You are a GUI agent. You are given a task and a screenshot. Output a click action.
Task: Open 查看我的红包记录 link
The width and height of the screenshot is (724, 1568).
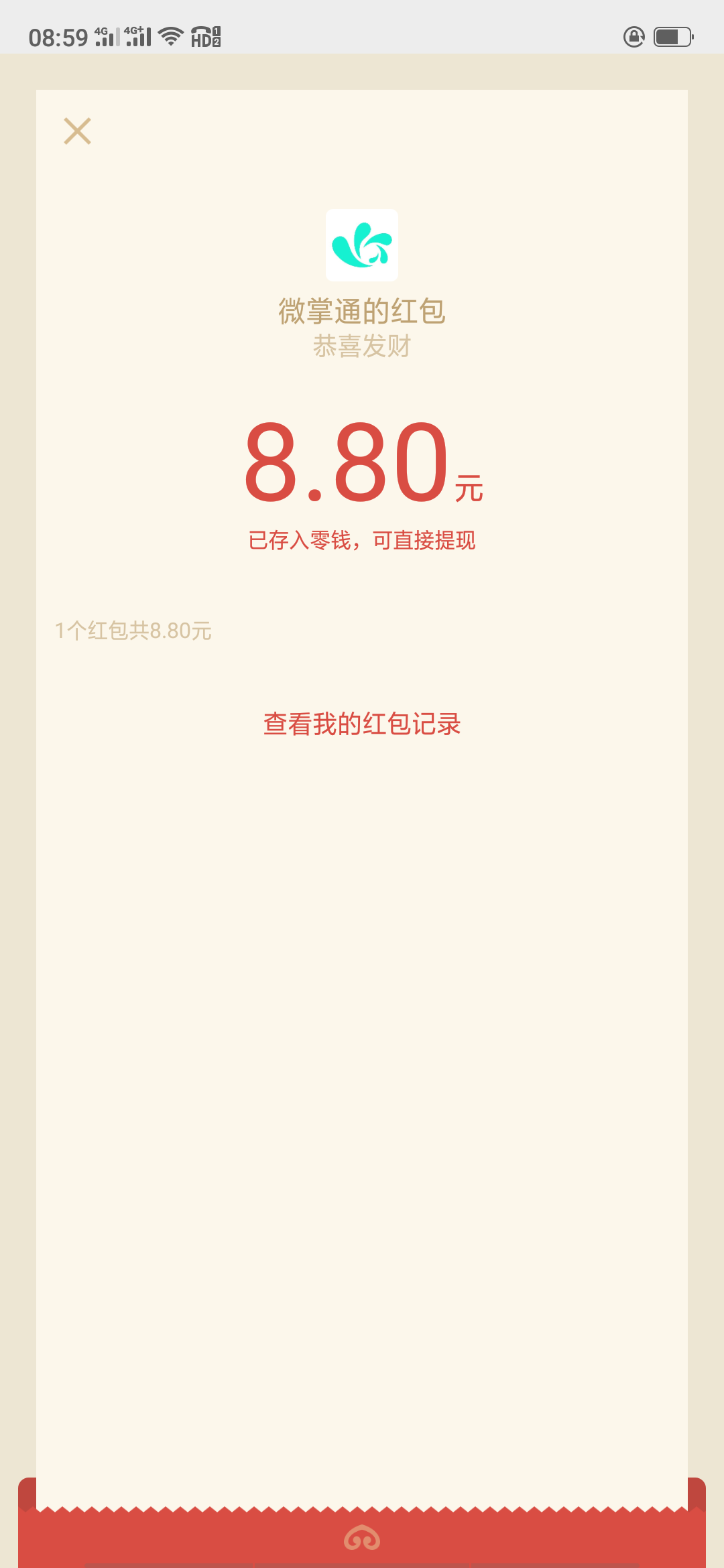[x=362, y=724]
